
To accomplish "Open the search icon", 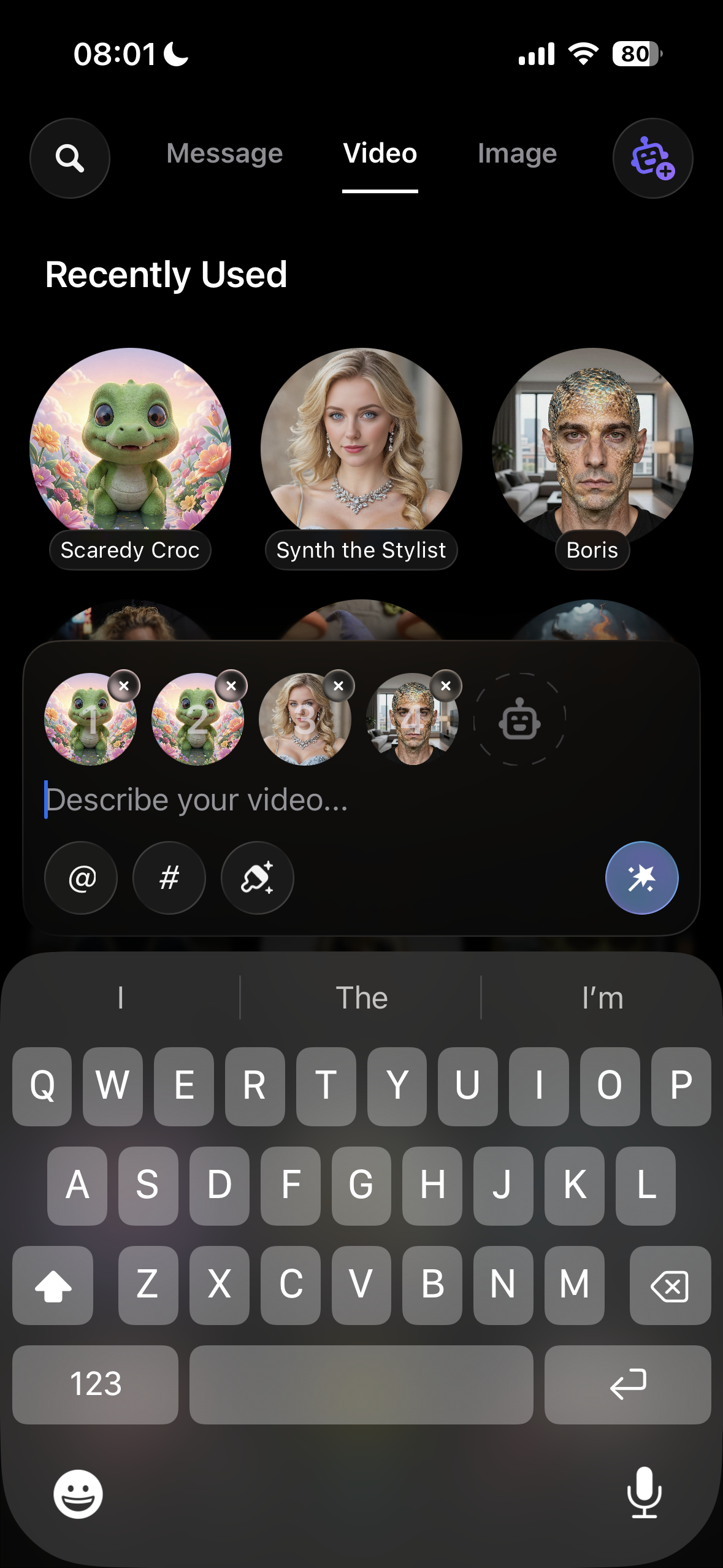I will (70, 158).
